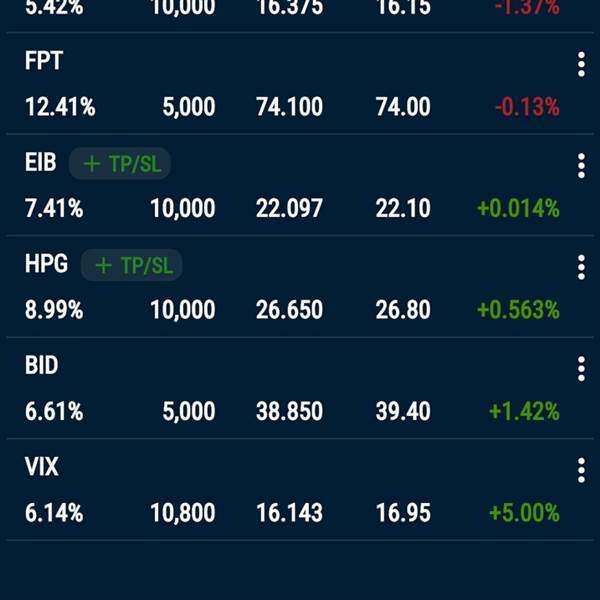Add TP/SL for the EIB position
This screenshot has height=600, width=600.
122,164
